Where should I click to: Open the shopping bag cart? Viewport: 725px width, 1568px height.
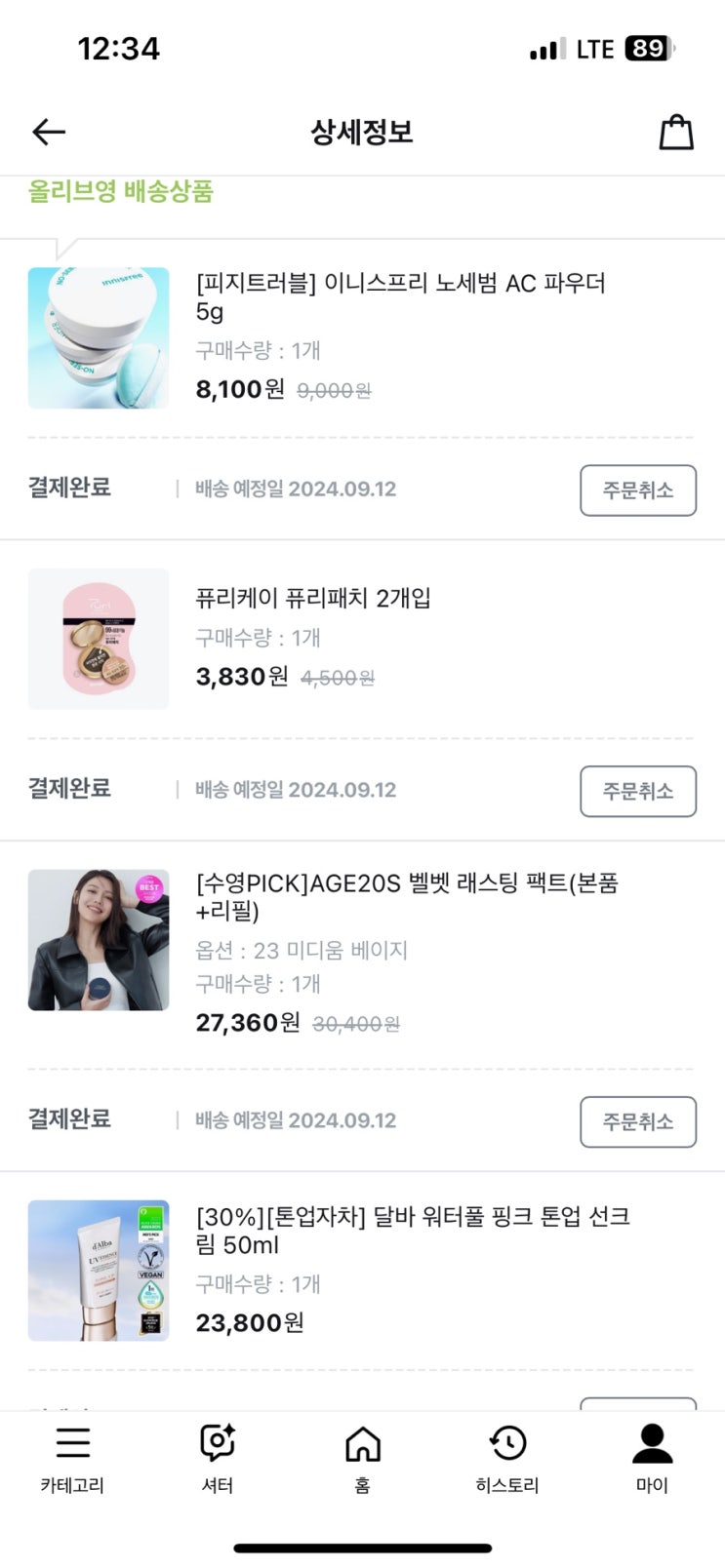675,132
